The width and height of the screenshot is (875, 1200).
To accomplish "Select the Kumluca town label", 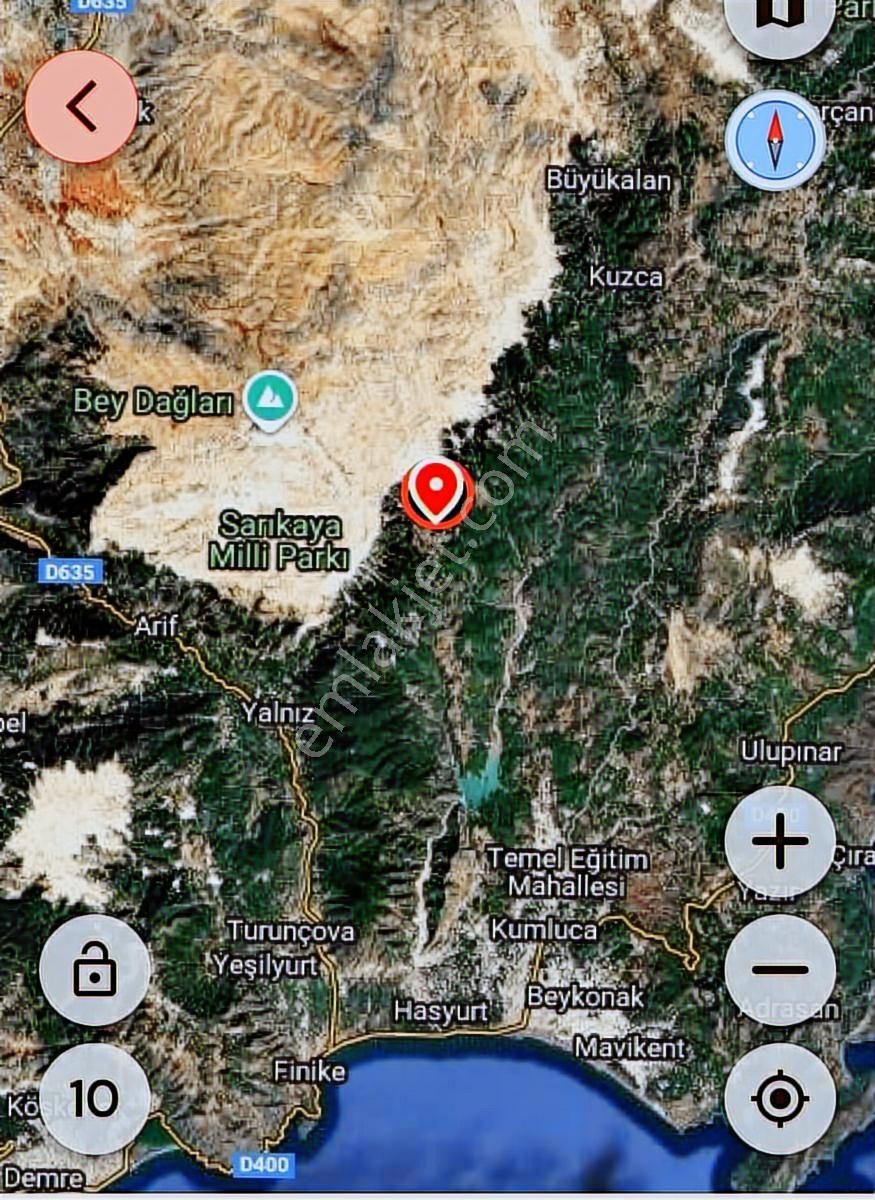I will coord(545,929).
